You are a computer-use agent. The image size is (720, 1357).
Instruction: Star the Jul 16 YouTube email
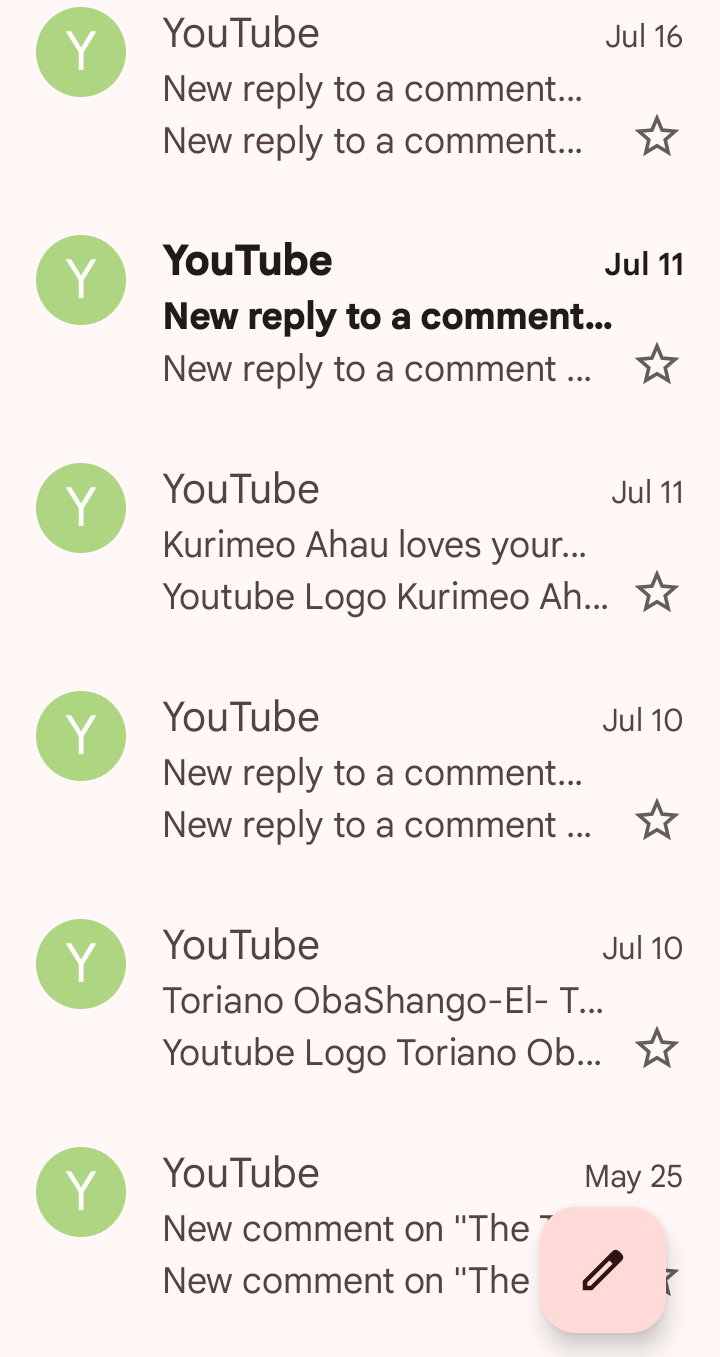tap(657, 136)
